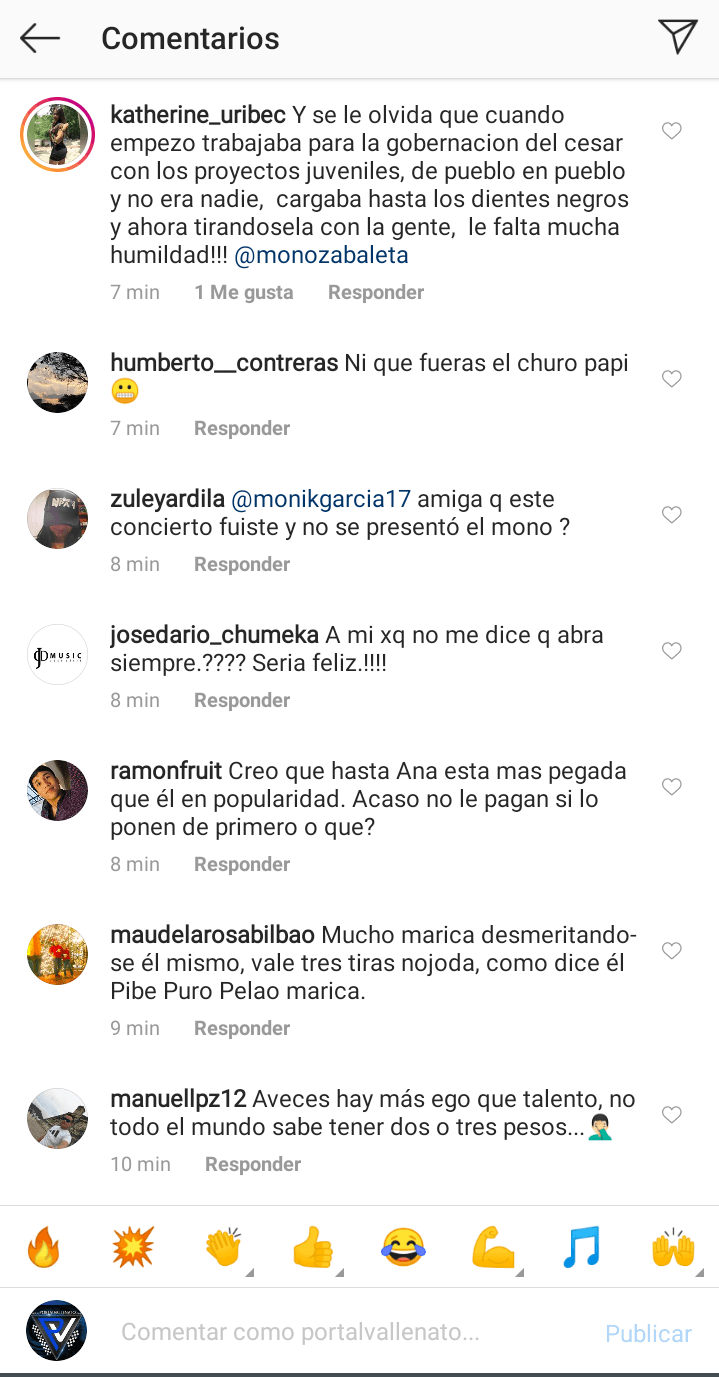719x1377 pixels.
Task: Reply to maudelarosabilbao's comment
Action: (241, 1028)
